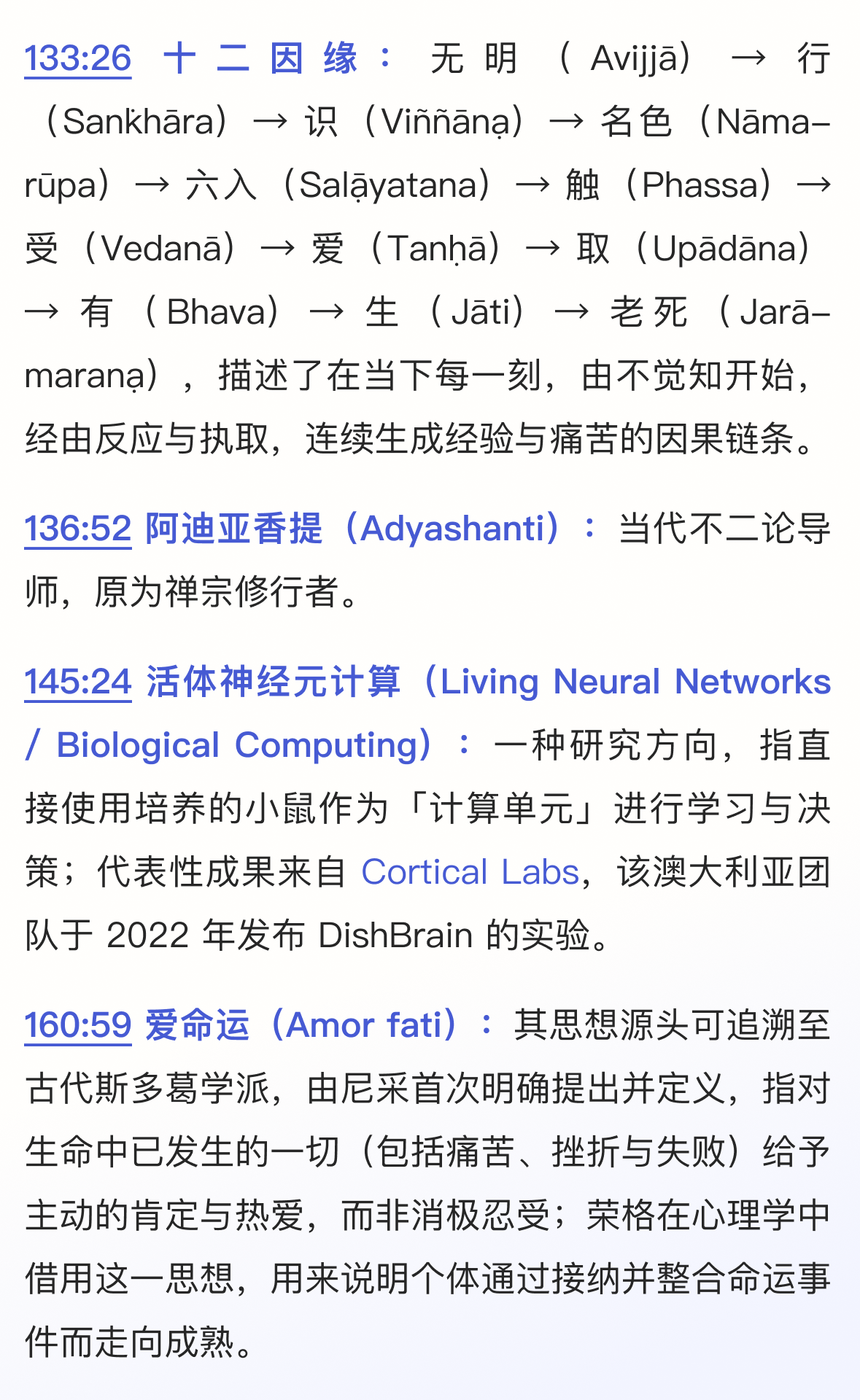Jump to timestamp 133:26 on 十二因缘
Image resolution: width=860 pixels, height=1400 pixels.
coord(77,58)
